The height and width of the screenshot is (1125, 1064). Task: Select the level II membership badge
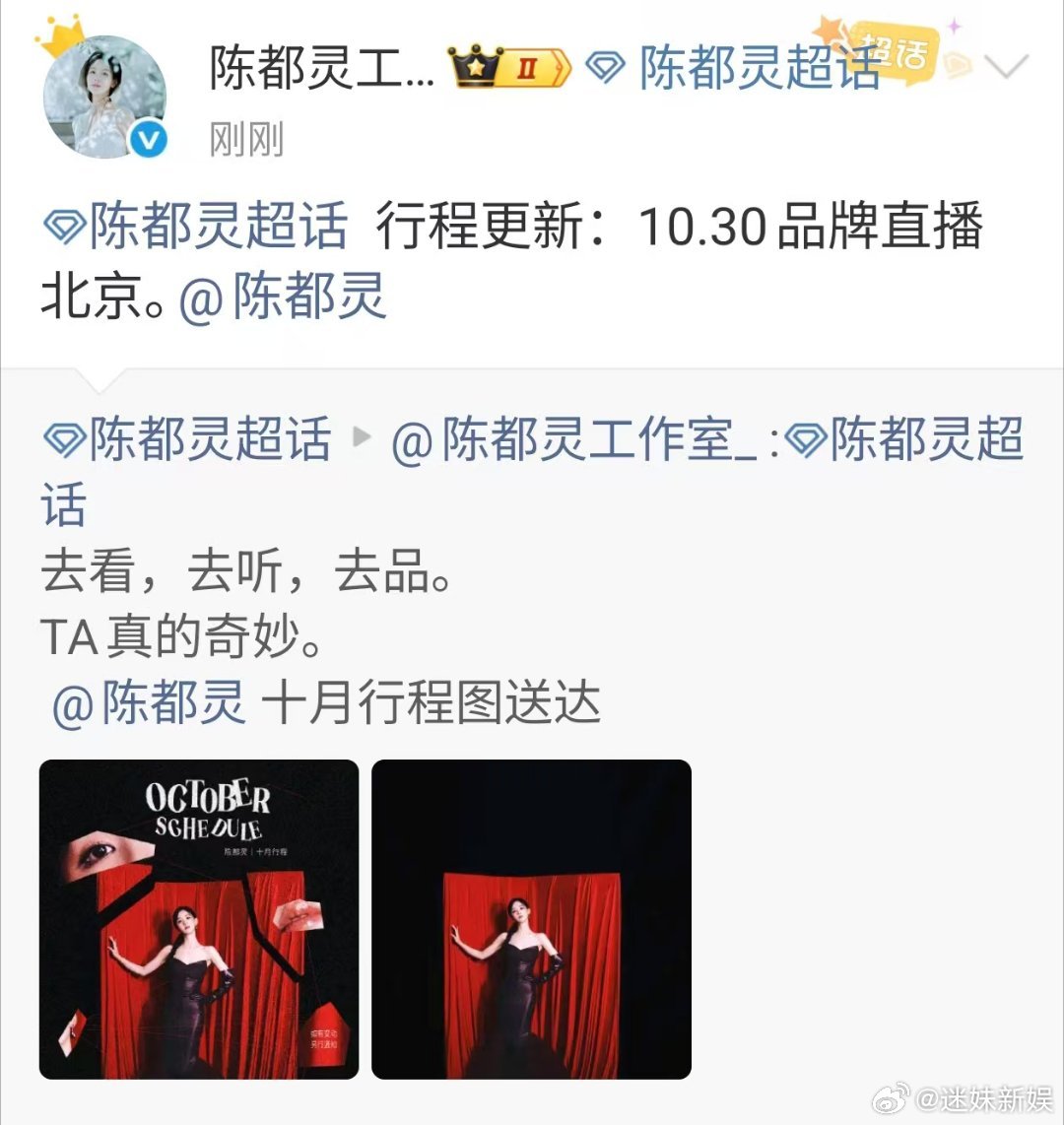point(529,69)
